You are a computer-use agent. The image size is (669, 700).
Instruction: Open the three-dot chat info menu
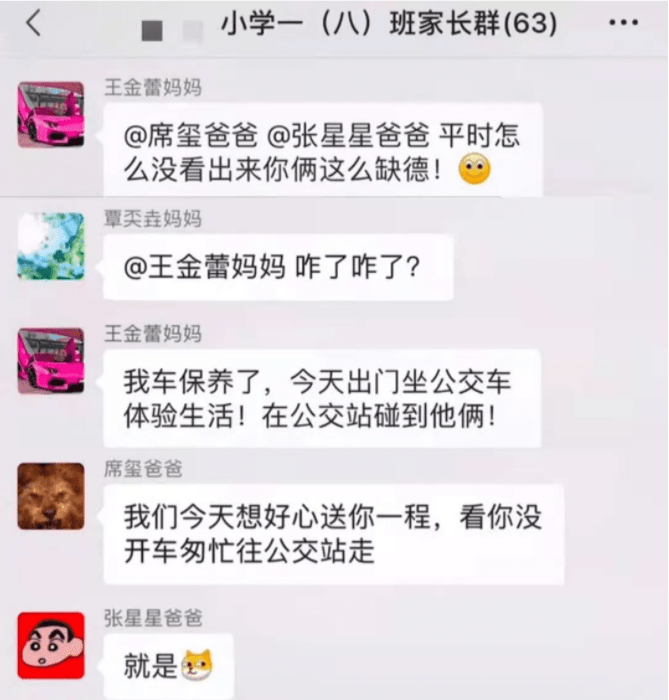624,24
